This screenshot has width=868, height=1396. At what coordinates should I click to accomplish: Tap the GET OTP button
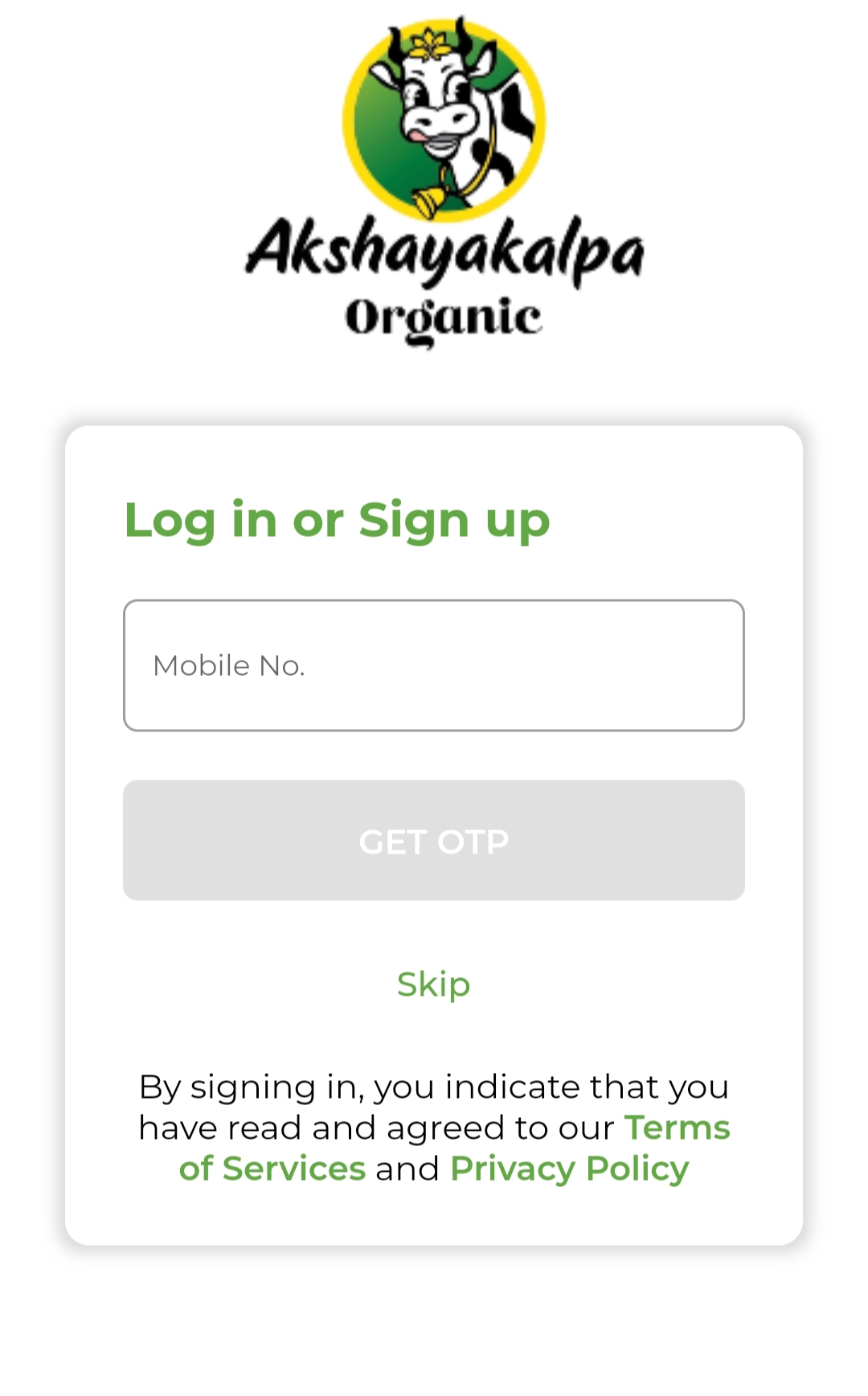pos(434,841)
